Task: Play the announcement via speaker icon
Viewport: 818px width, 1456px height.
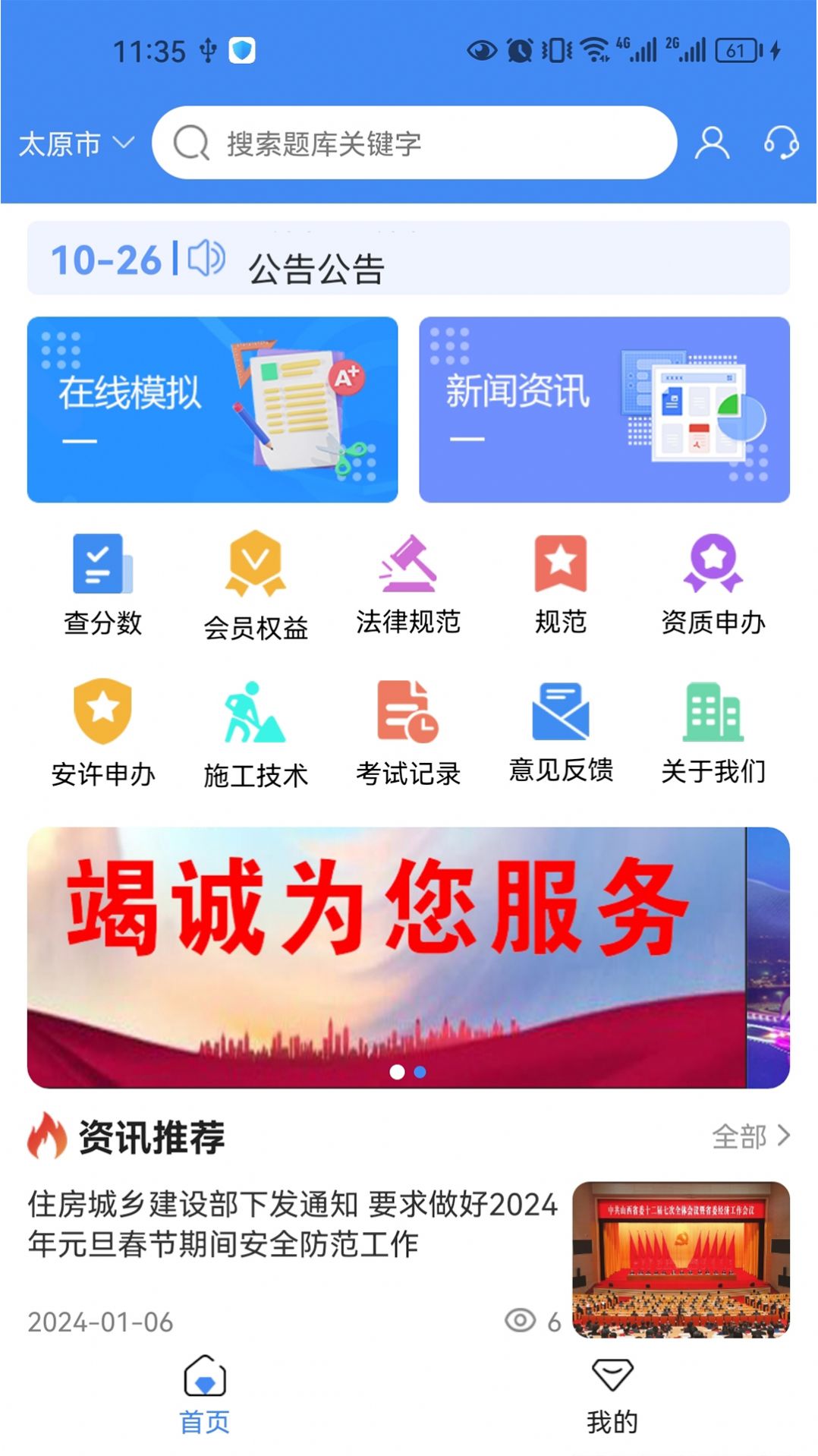Action: click(203, 259)
